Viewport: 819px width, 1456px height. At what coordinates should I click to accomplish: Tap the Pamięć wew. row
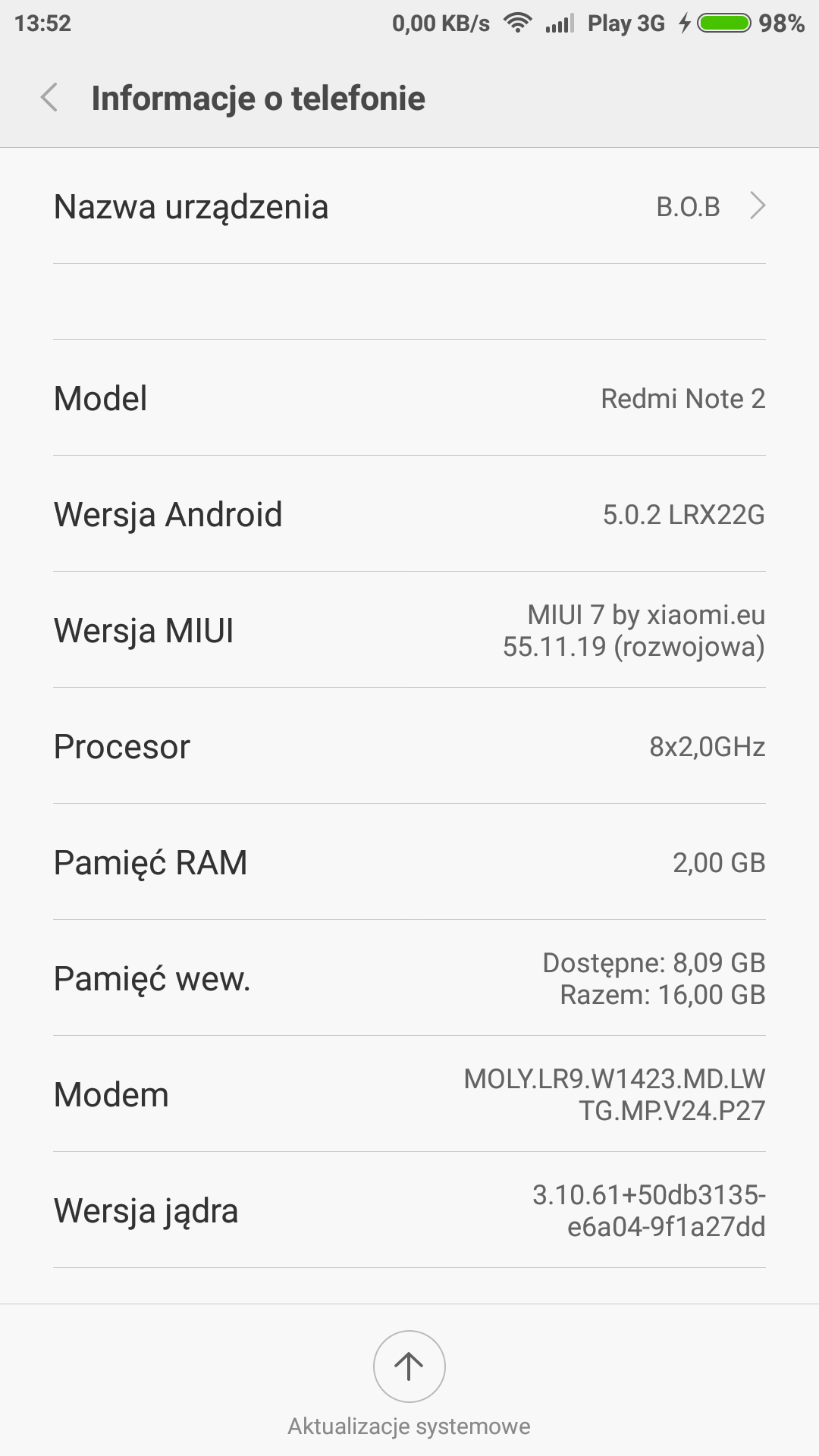point(409,978)
